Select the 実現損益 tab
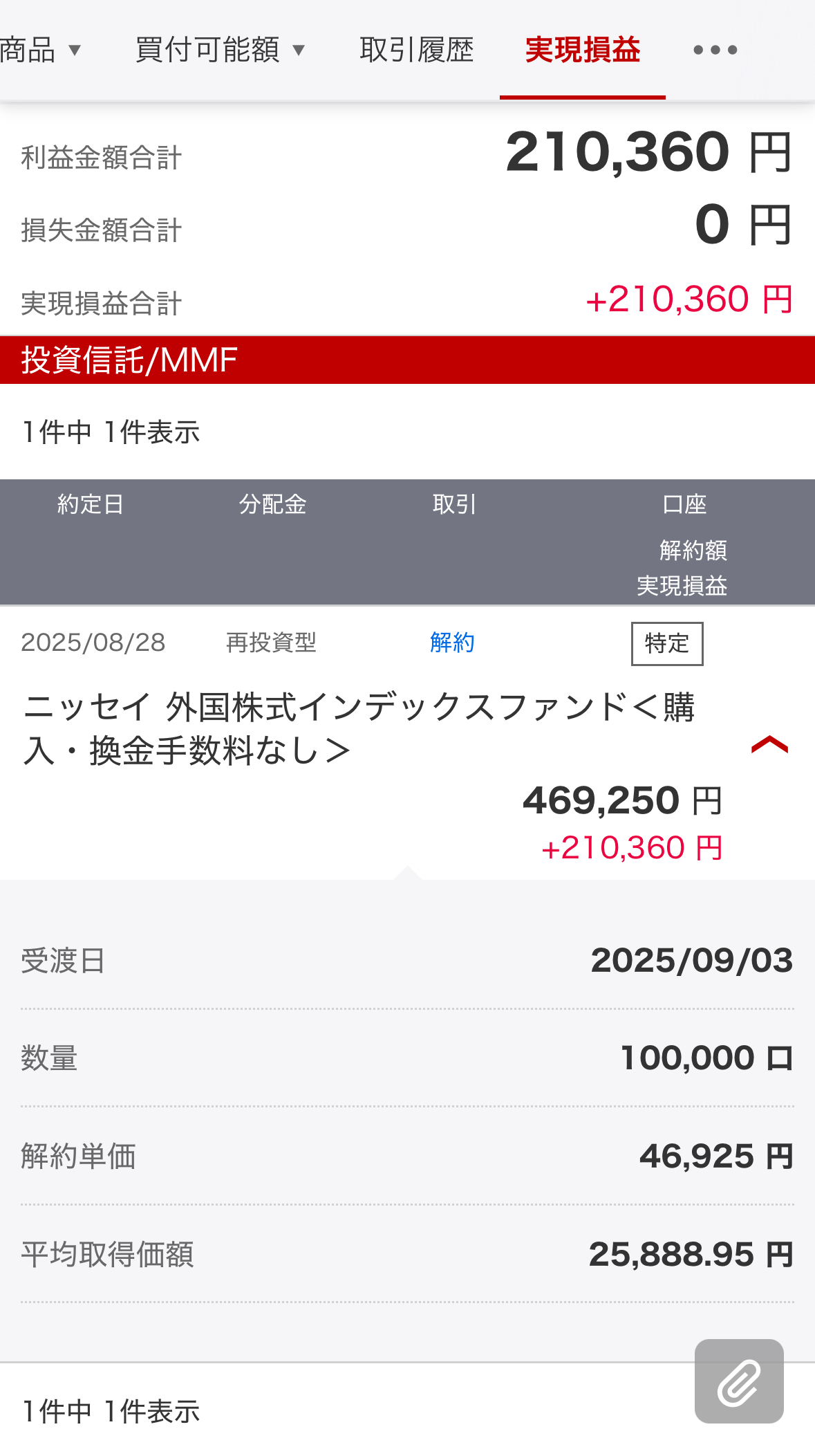This screenshot has width=815, height=1456. click(583, 50)
